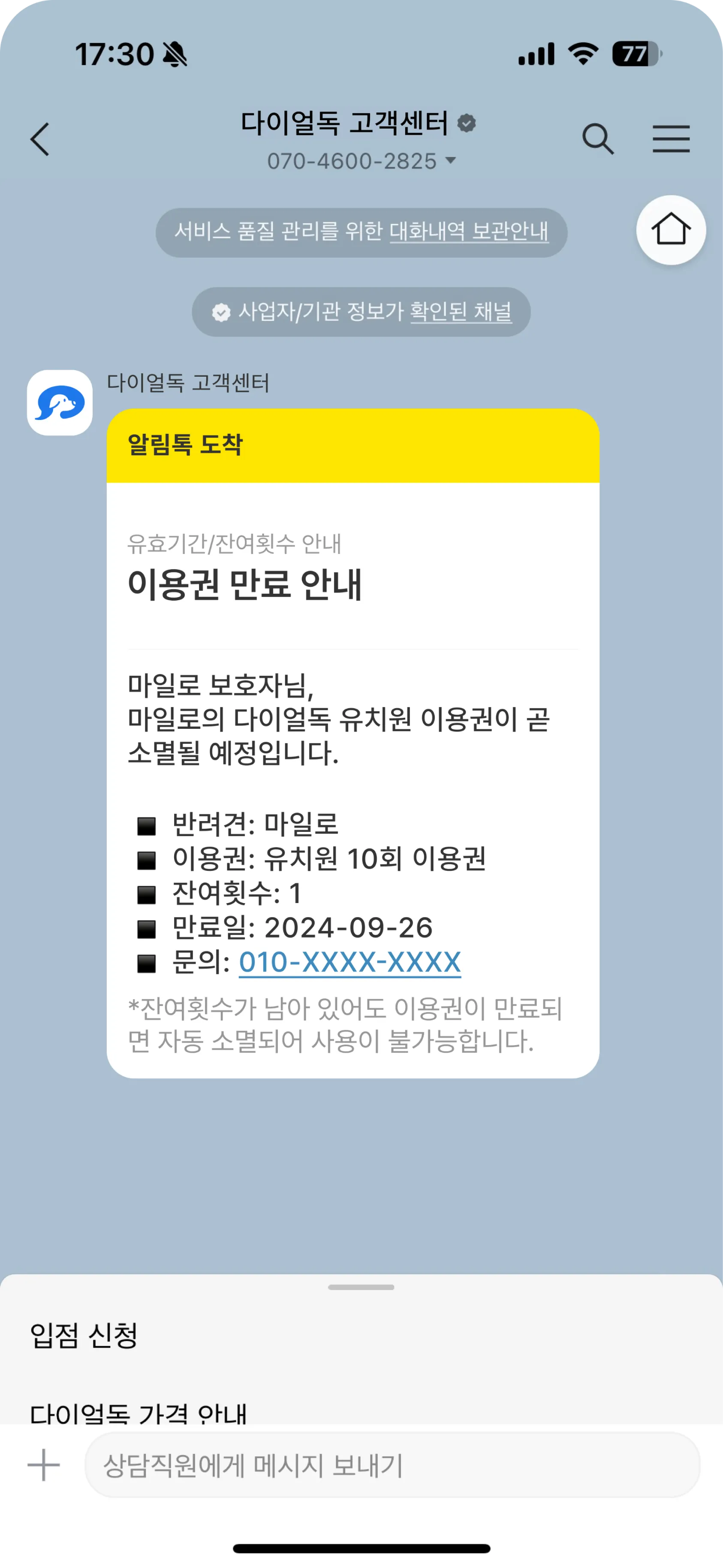Viewport: 723px width, 1568px height.
Task: Tap the bottom menu sheet handle
Action: 361,1287
